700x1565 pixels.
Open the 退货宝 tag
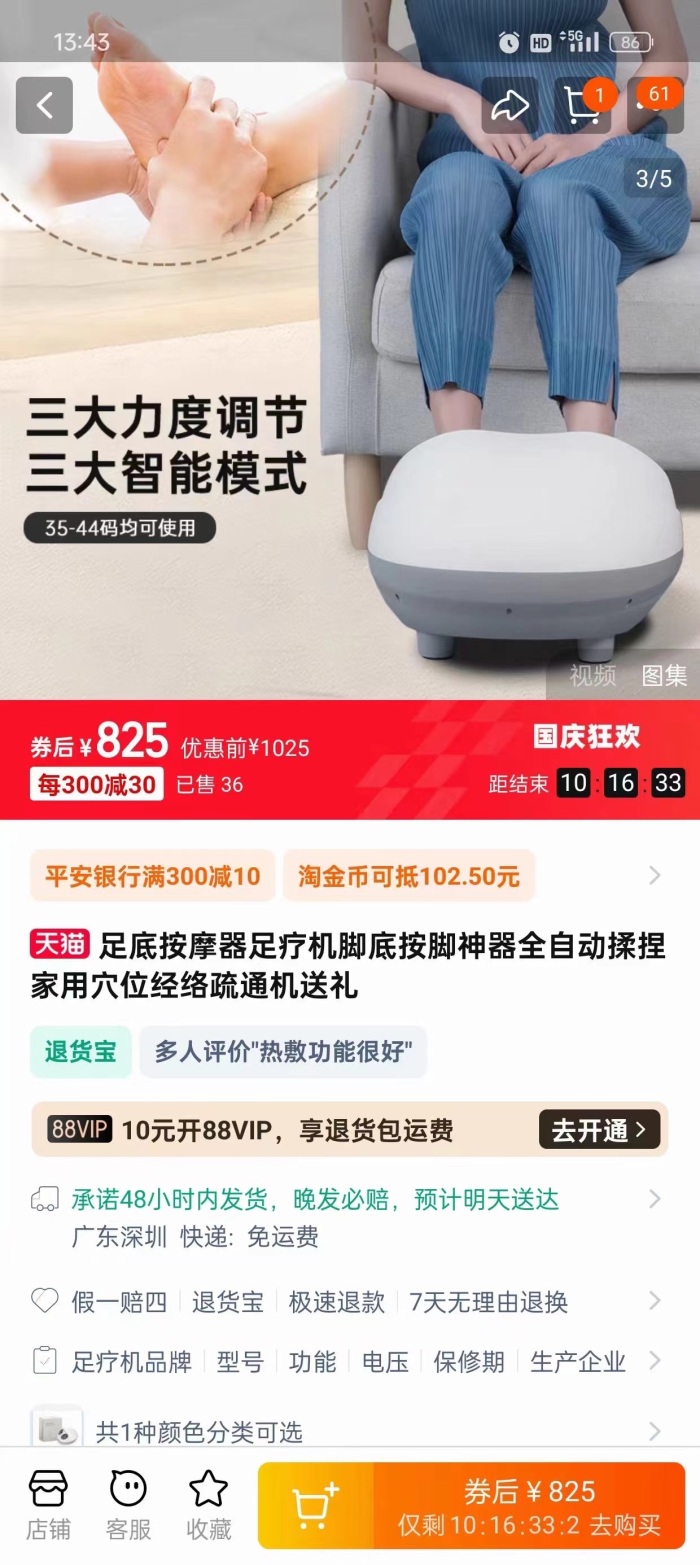coord(80,1051)
